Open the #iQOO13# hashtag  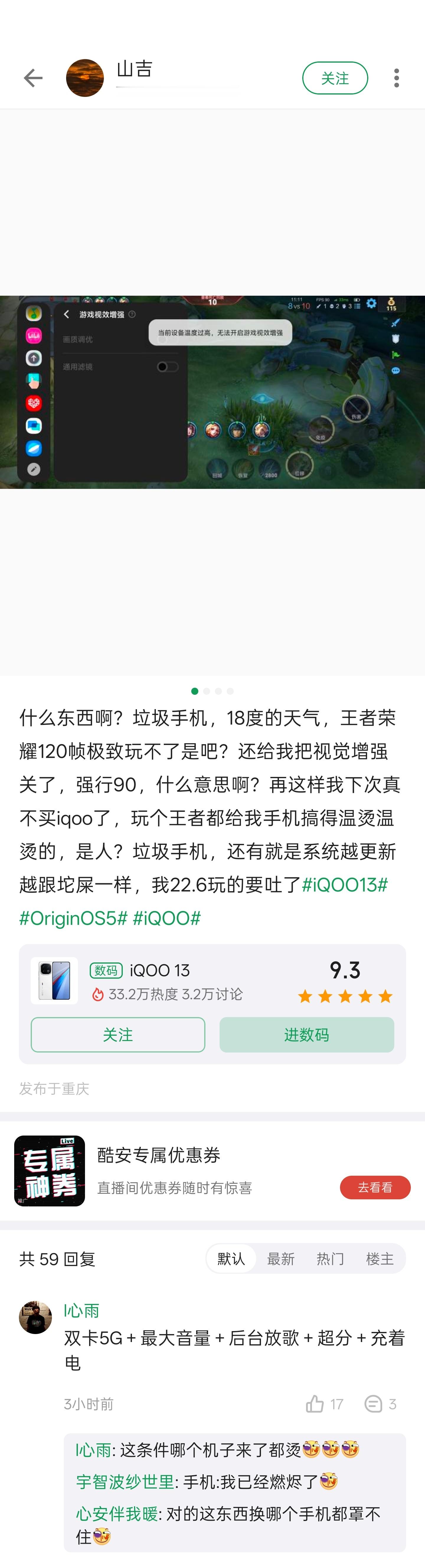pyautogui.click(x=345, y=884)
